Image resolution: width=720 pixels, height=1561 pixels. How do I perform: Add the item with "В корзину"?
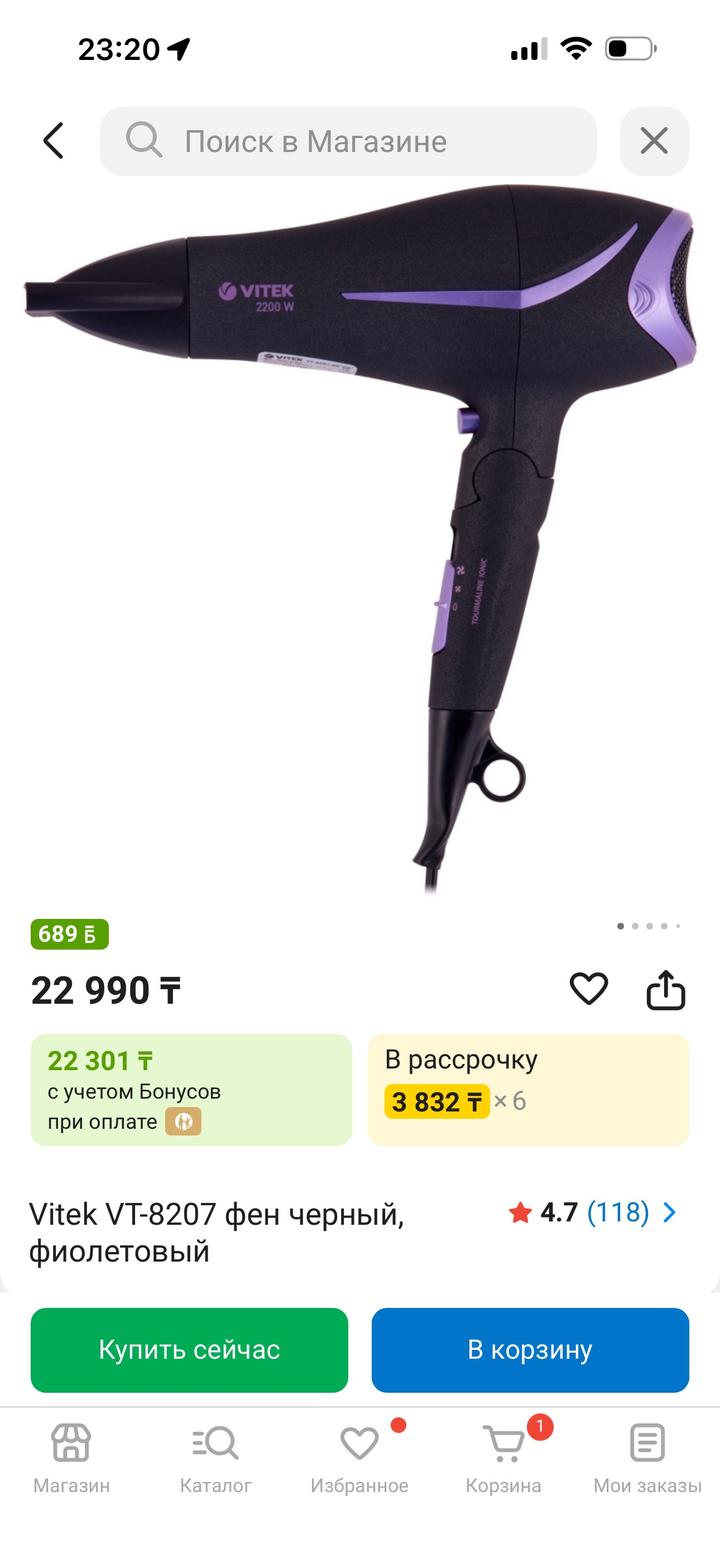click(x=530, y=1350)
